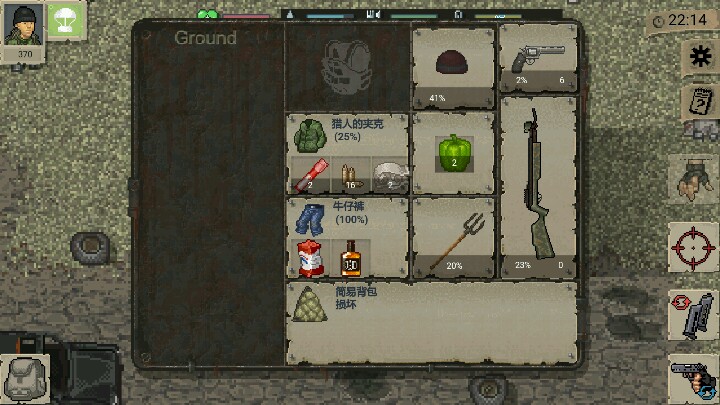The image size is (720, 405).
Task: Select the rifle weapon slot
Action: coord(539,187)
